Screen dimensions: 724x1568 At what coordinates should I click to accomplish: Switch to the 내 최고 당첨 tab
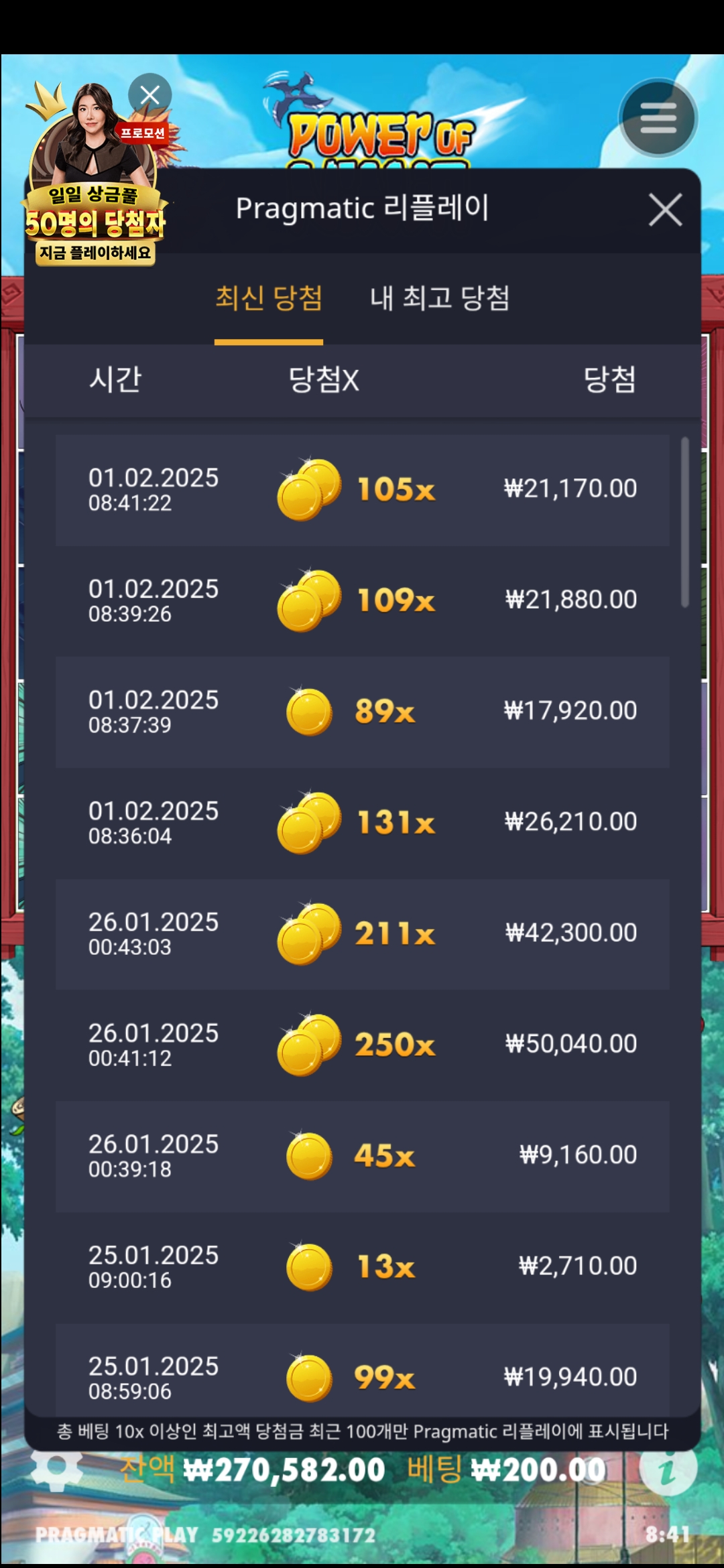tap(439, 298)
